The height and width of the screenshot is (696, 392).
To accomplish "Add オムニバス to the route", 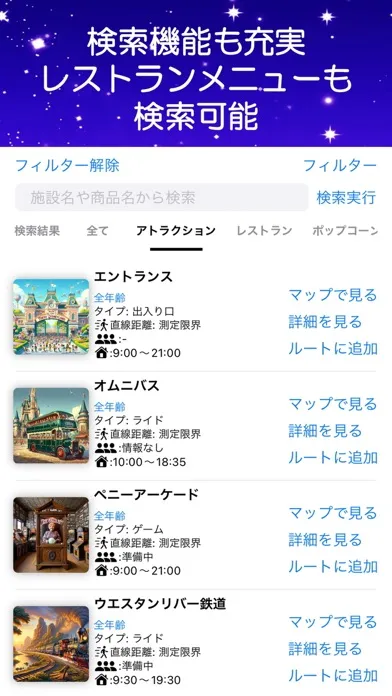I will coord(333,458).
